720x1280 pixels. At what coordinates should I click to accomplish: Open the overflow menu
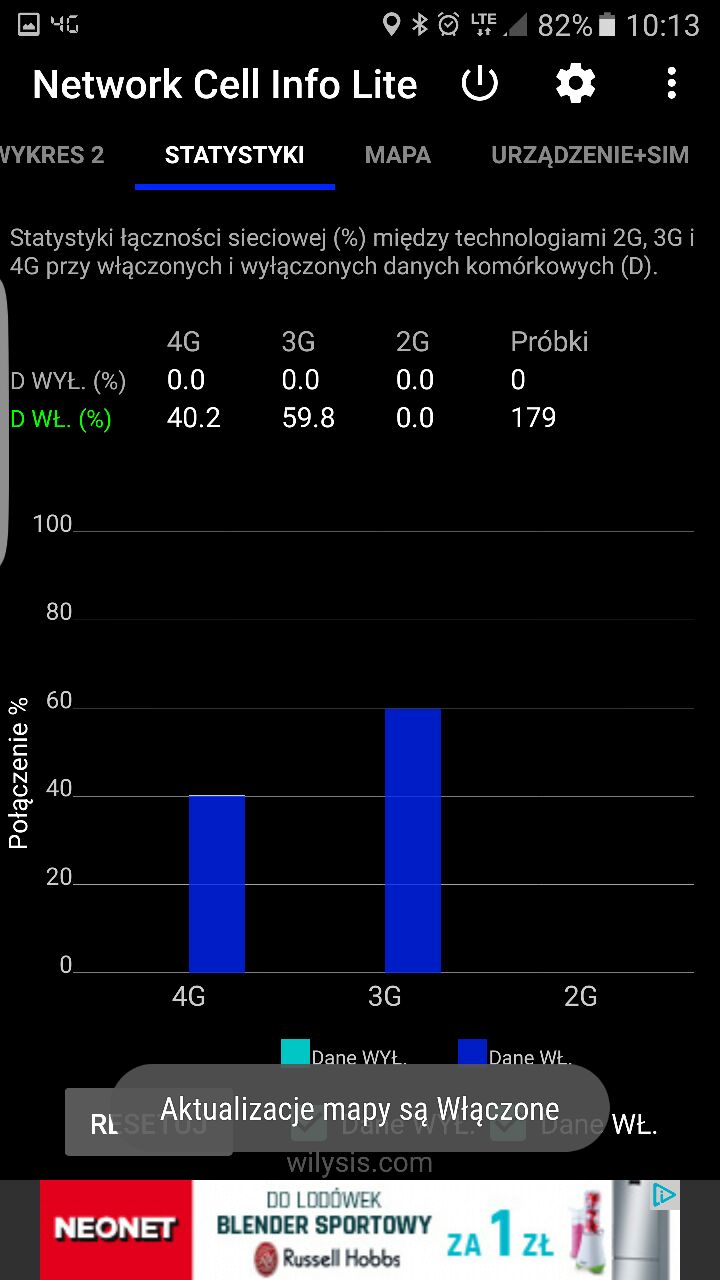tap(672, 84)
